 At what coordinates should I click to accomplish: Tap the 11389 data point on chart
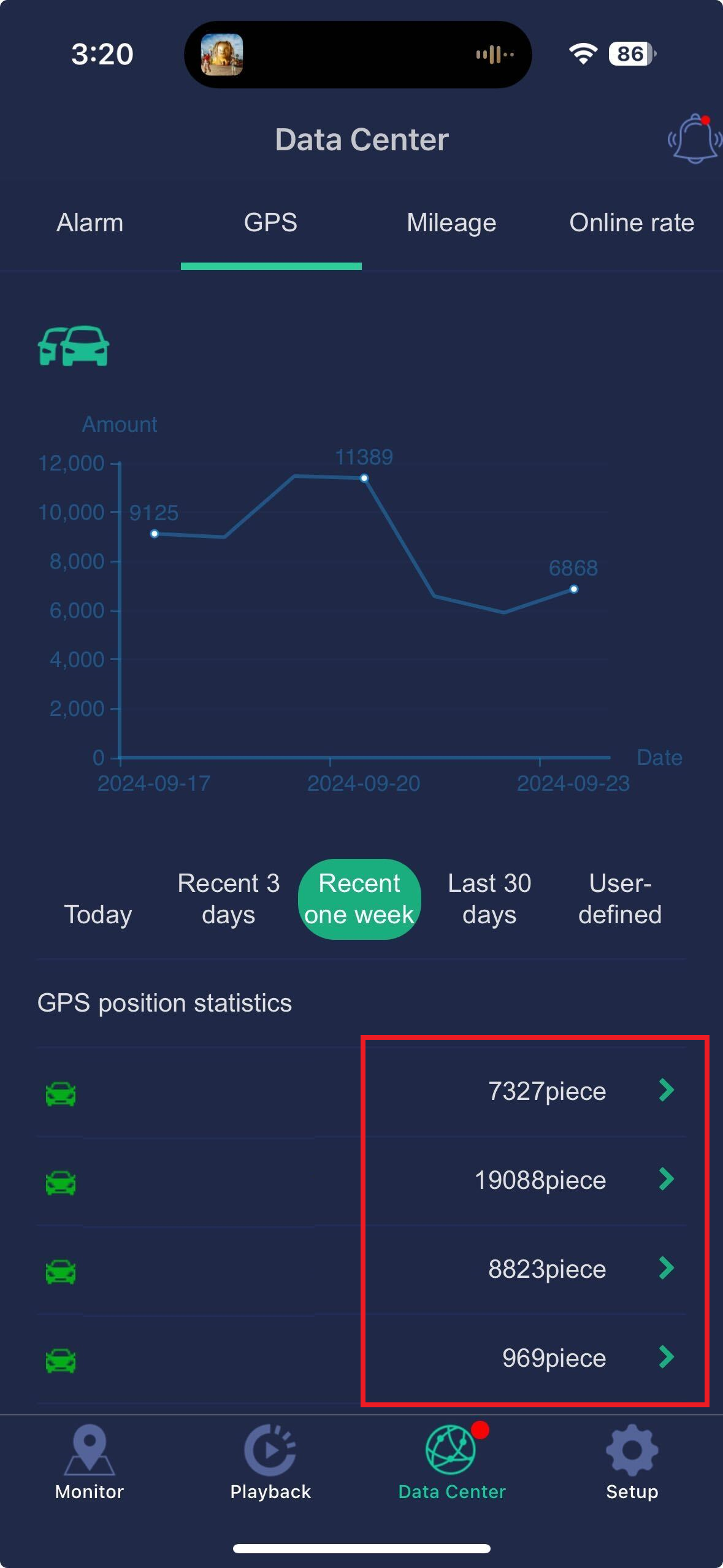coord(364,478)
